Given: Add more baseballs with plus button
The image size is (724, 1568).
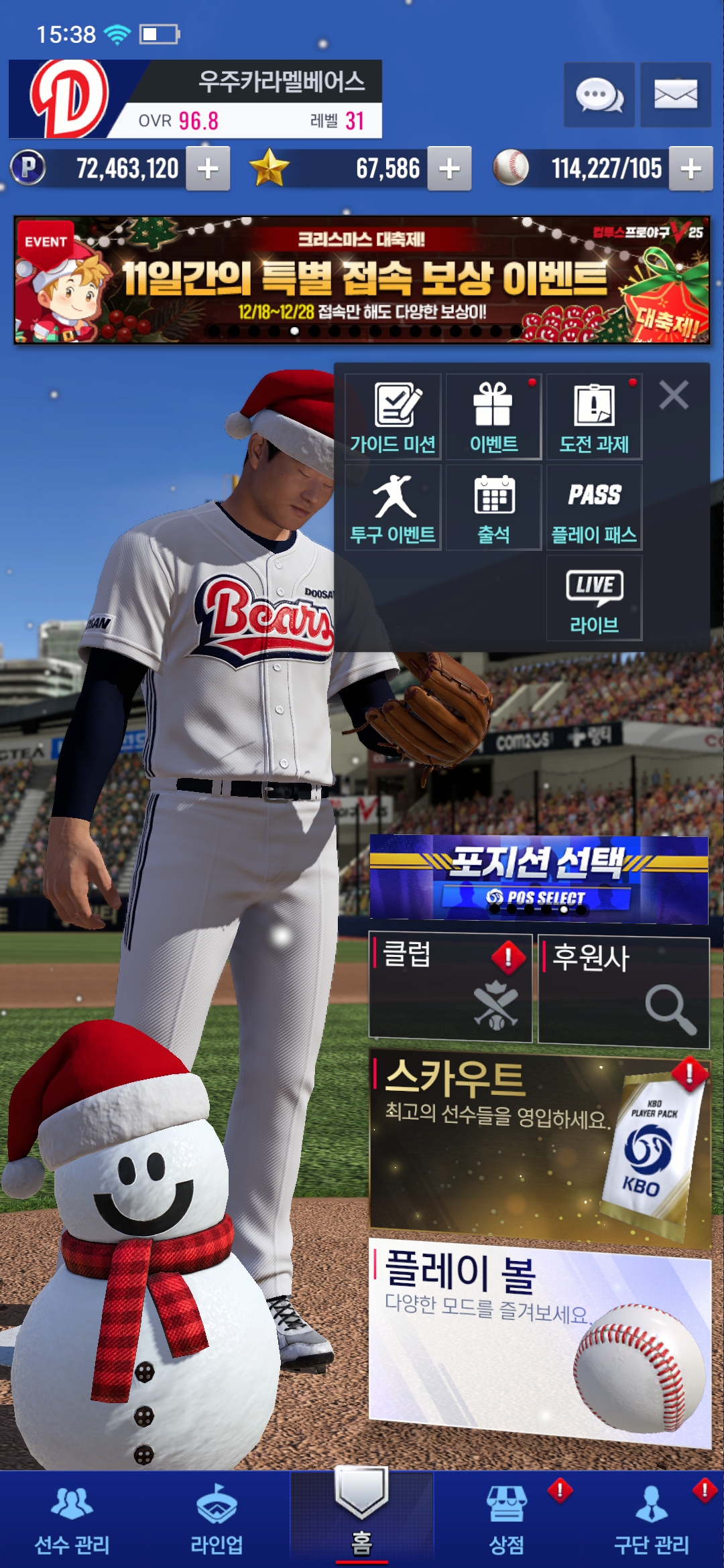Looking at the screenshot, I should click(690, 169).
